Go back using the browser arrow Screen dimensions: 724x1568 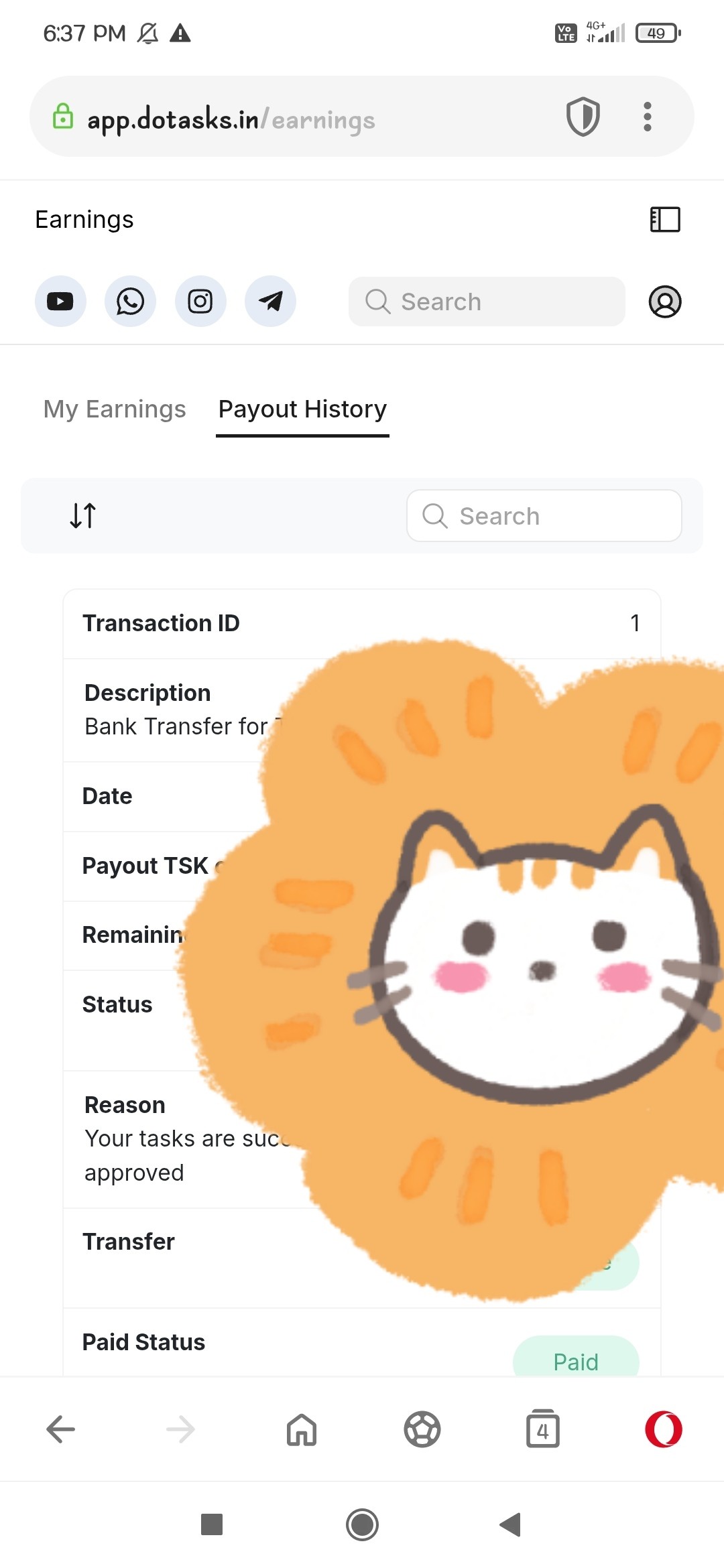pos(60,1429)
